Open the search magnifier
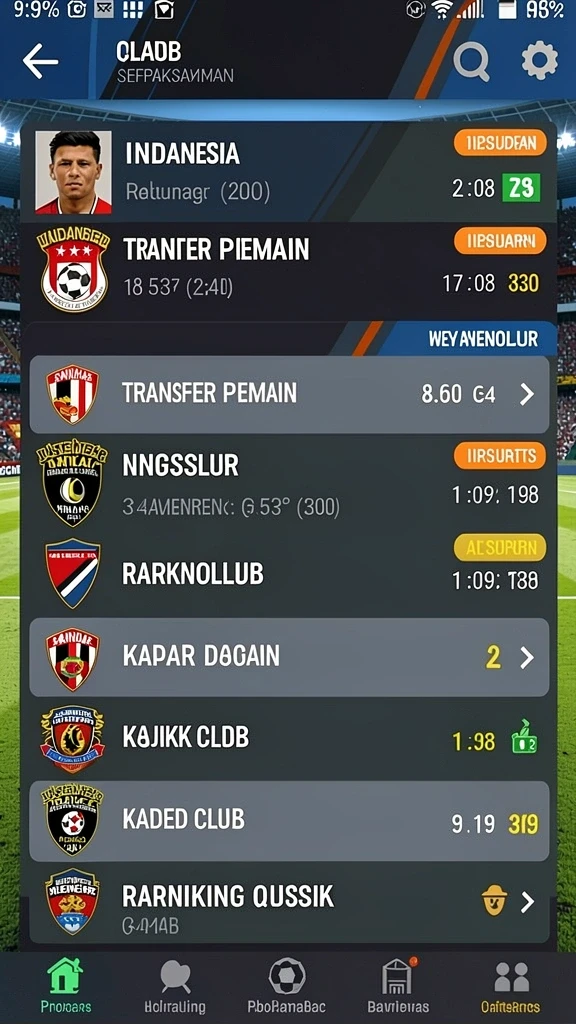576x1024 pixels. click(471, 61)
